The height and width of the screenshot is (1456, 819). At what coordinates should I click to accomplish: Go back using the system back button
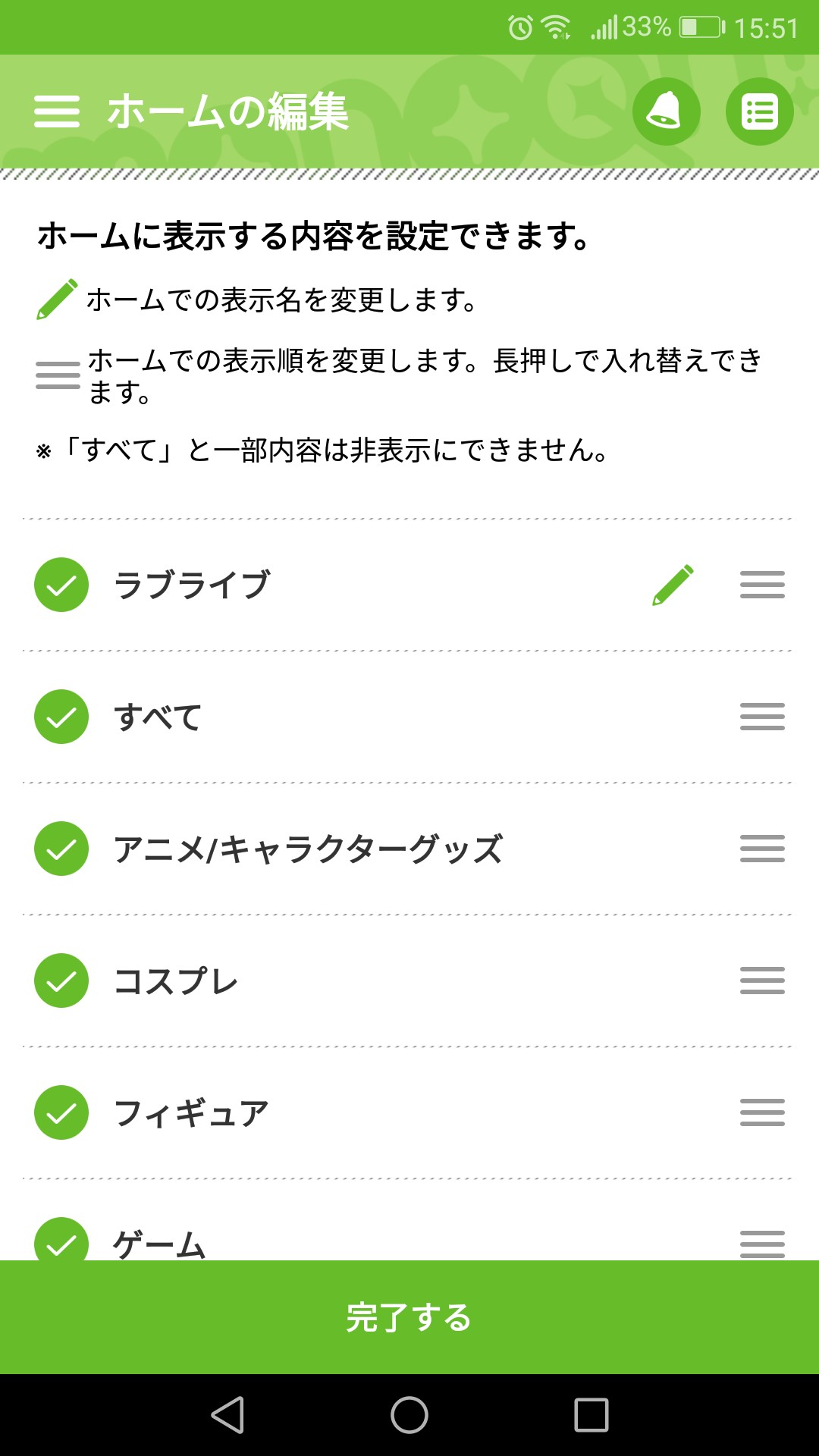[x=227, y=1415]
